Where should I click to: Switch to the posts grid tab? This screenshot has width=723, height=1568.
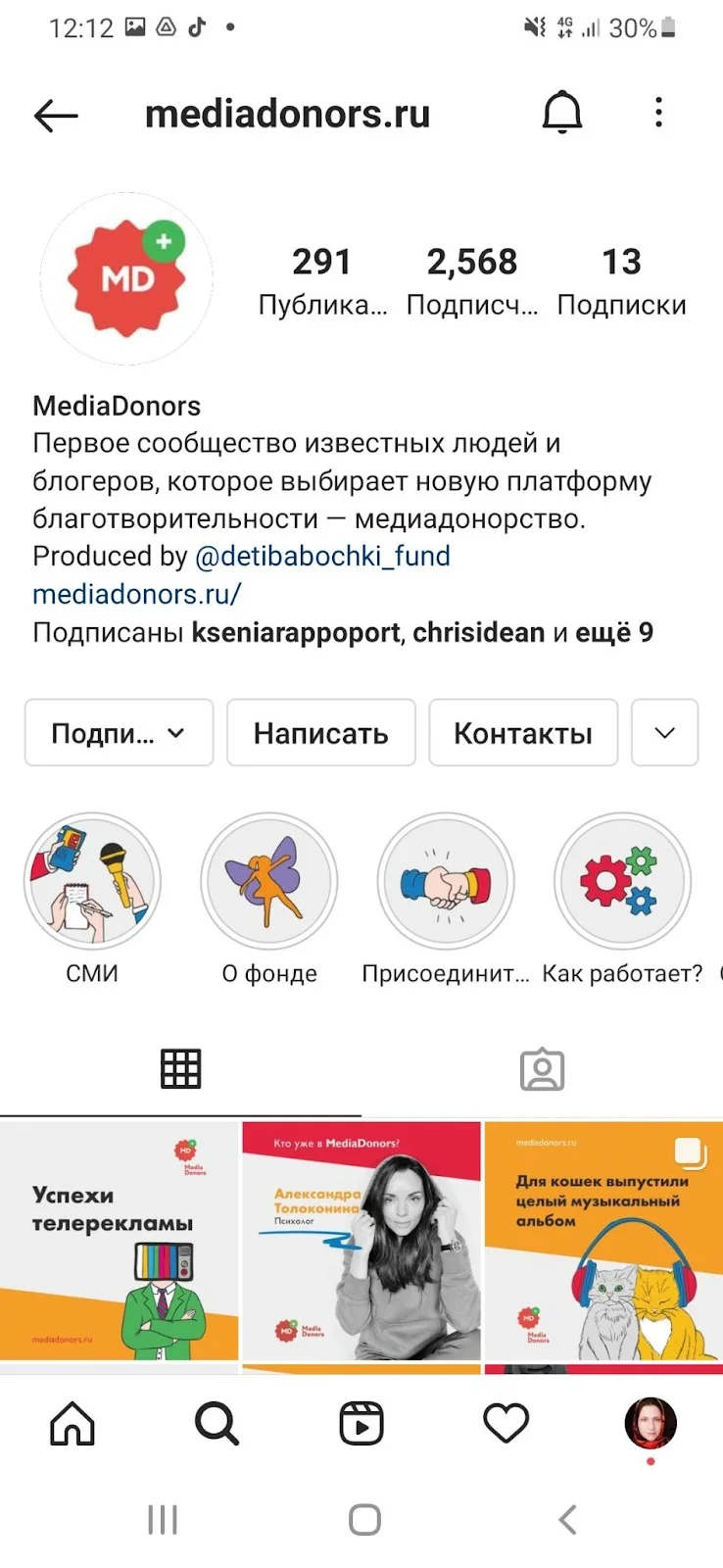coord(180,1068)
